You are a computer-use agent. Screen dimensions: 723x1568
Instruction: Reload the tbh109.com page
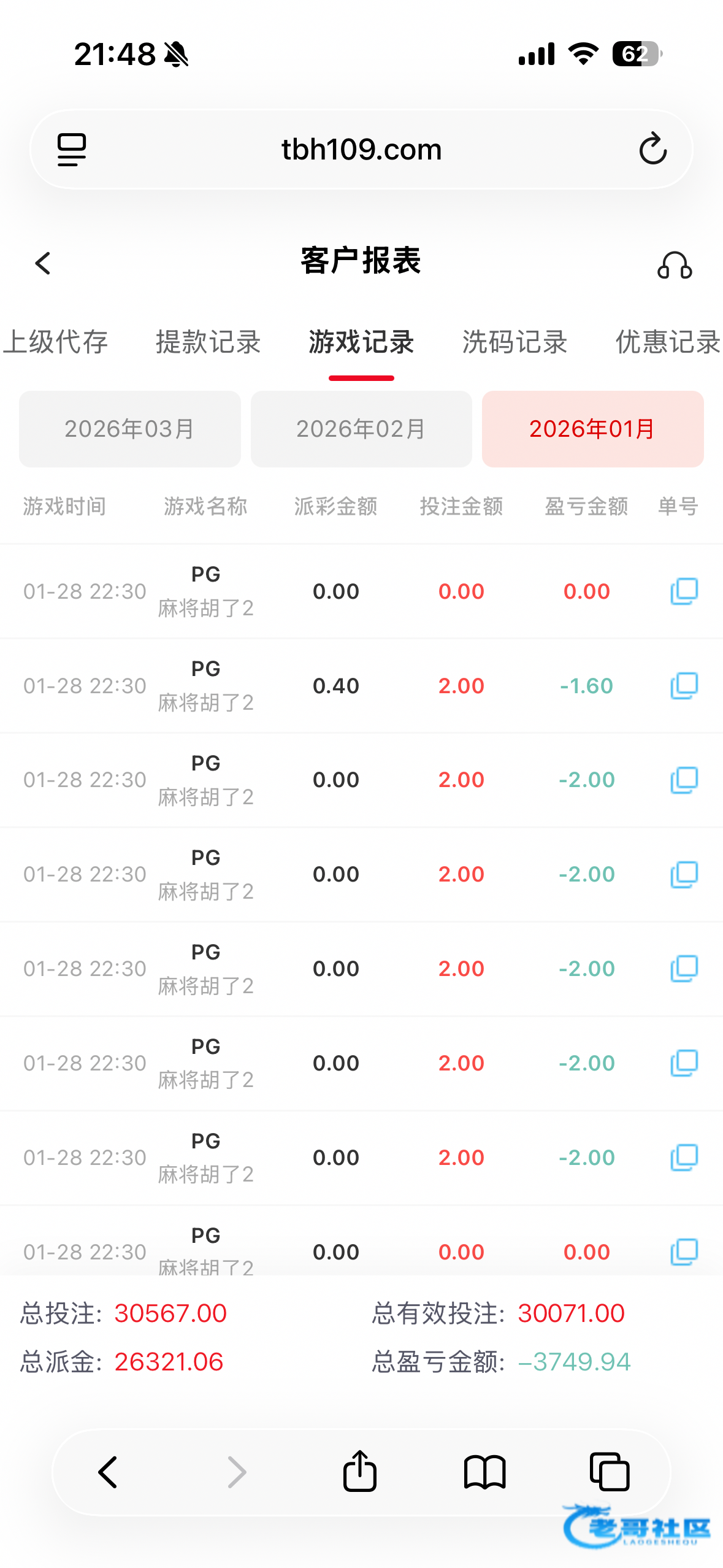pos(652,149)
